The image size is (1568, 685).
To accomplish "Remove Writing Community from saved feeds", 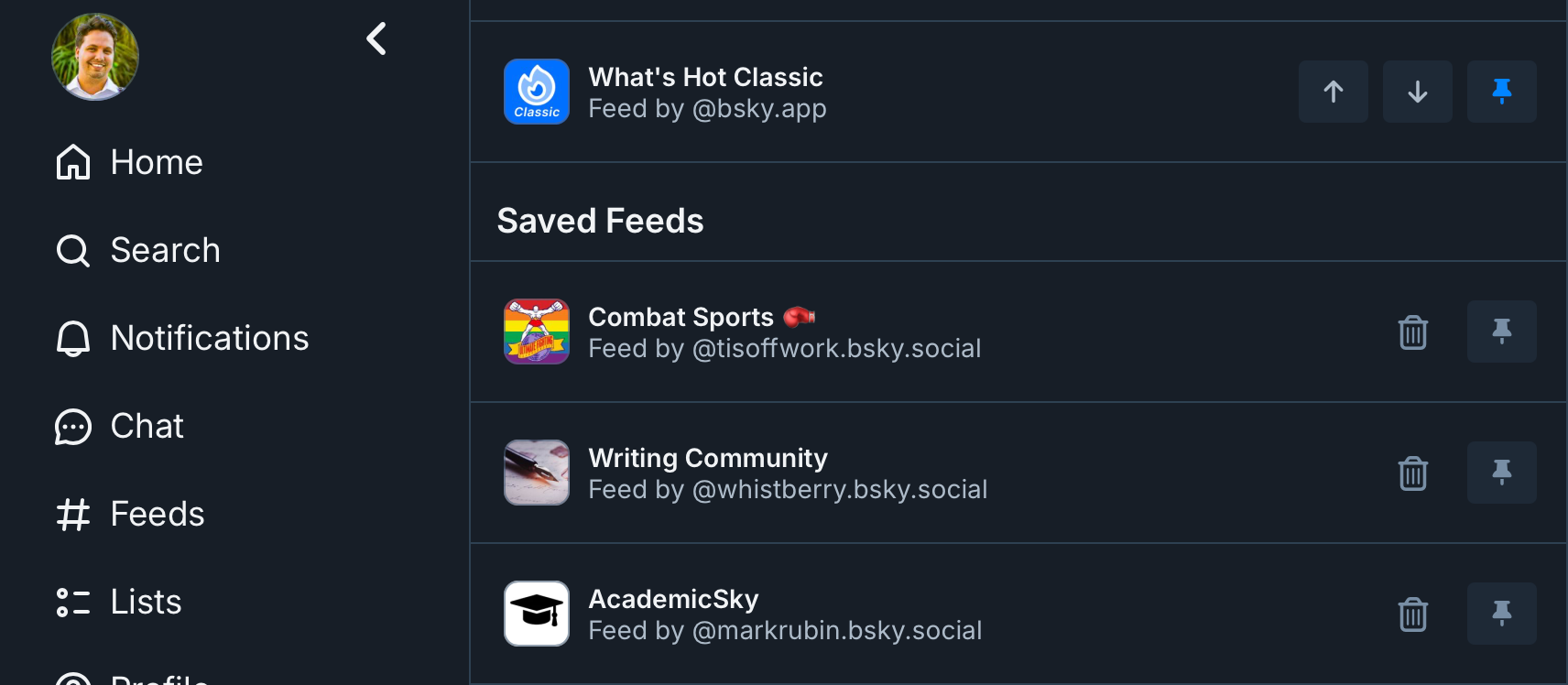I will [x=1412, y=473].
